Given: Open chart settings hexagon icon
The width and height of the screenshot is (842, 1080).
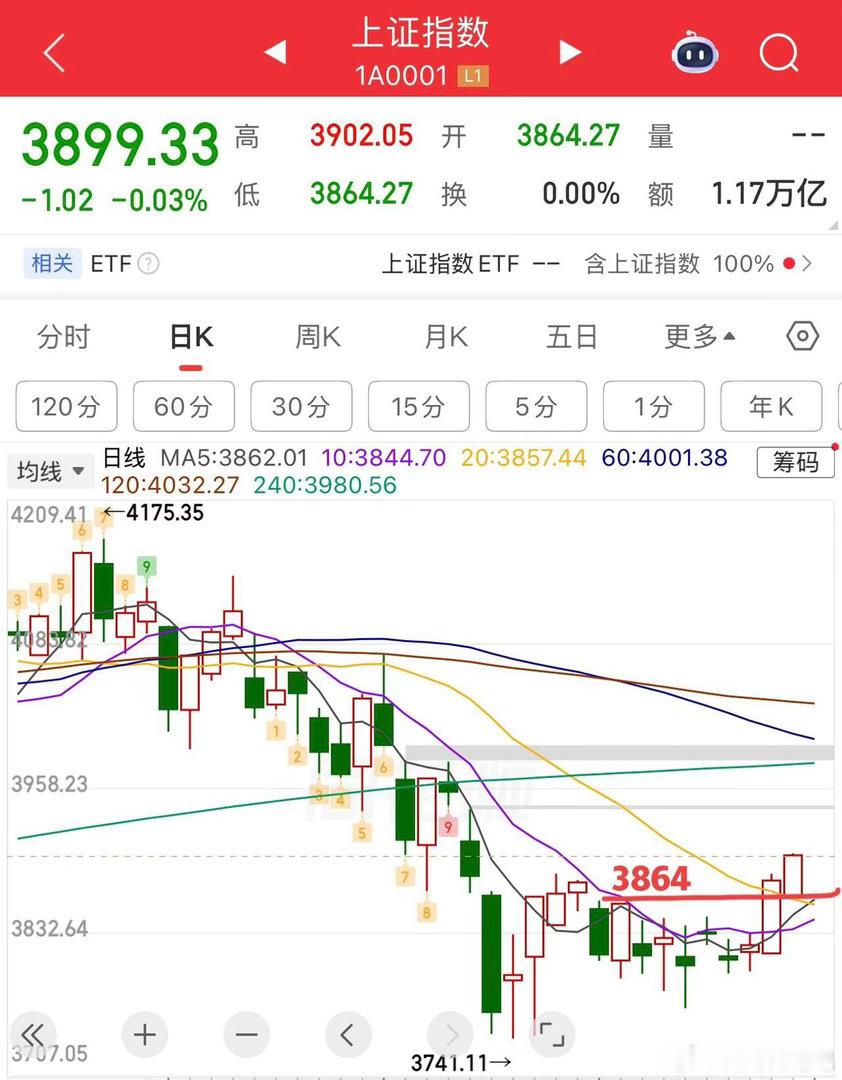Looking at the screenshot, I should pyautogui.click(x=802, y=337).
